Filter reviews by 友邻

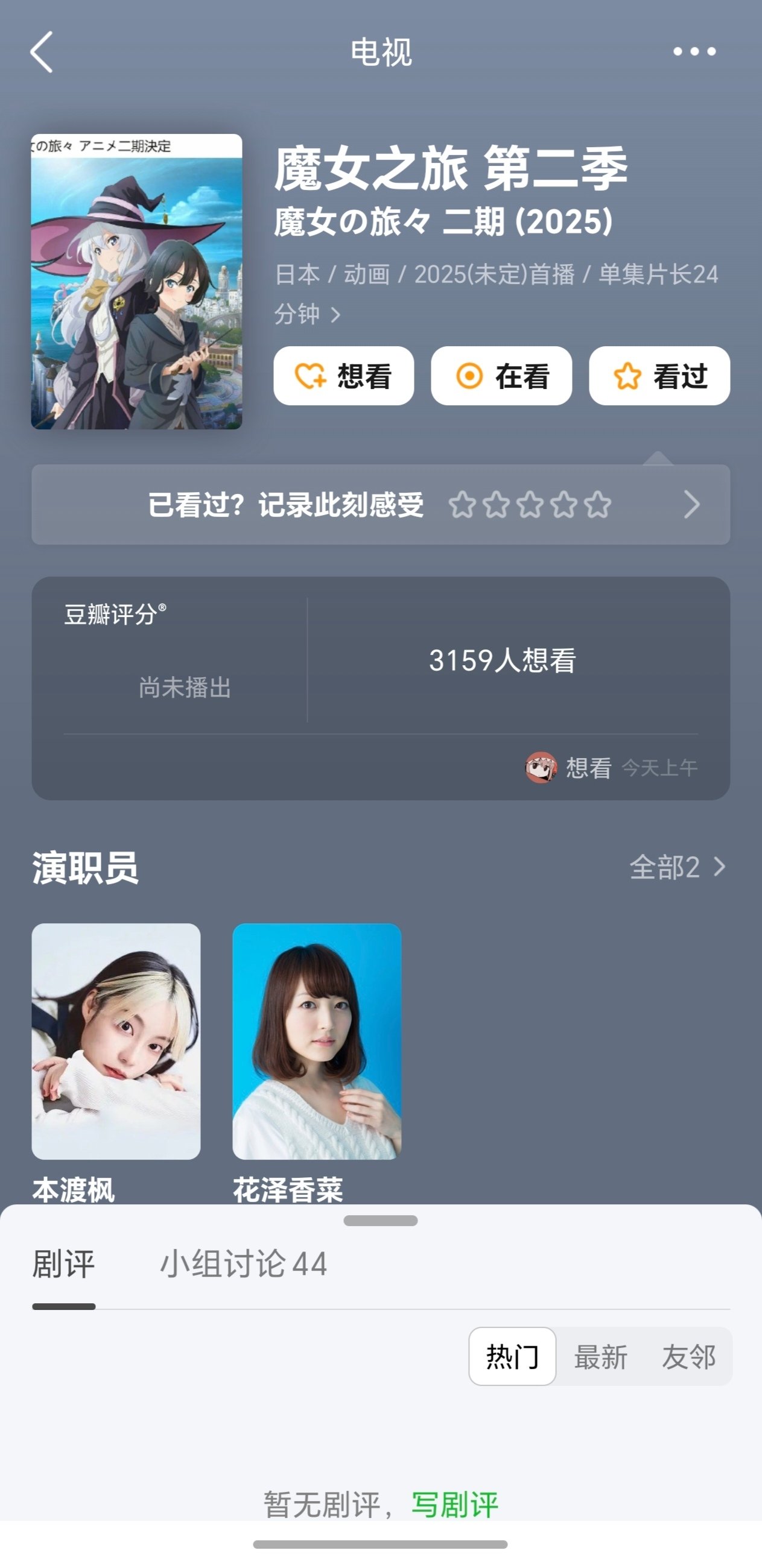(x=688, y=1357)
